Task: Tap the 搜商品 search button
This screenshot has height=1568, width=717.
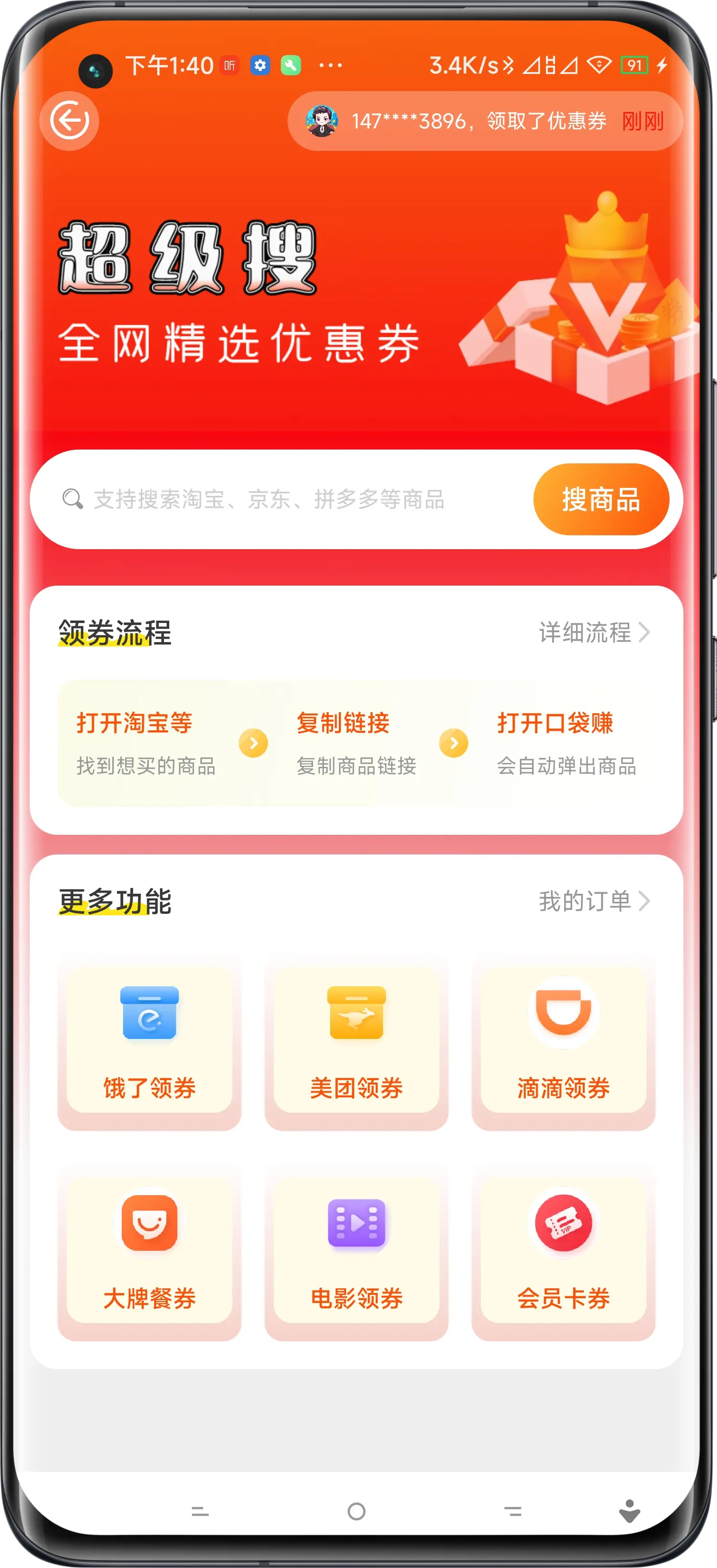Action: 601,500
